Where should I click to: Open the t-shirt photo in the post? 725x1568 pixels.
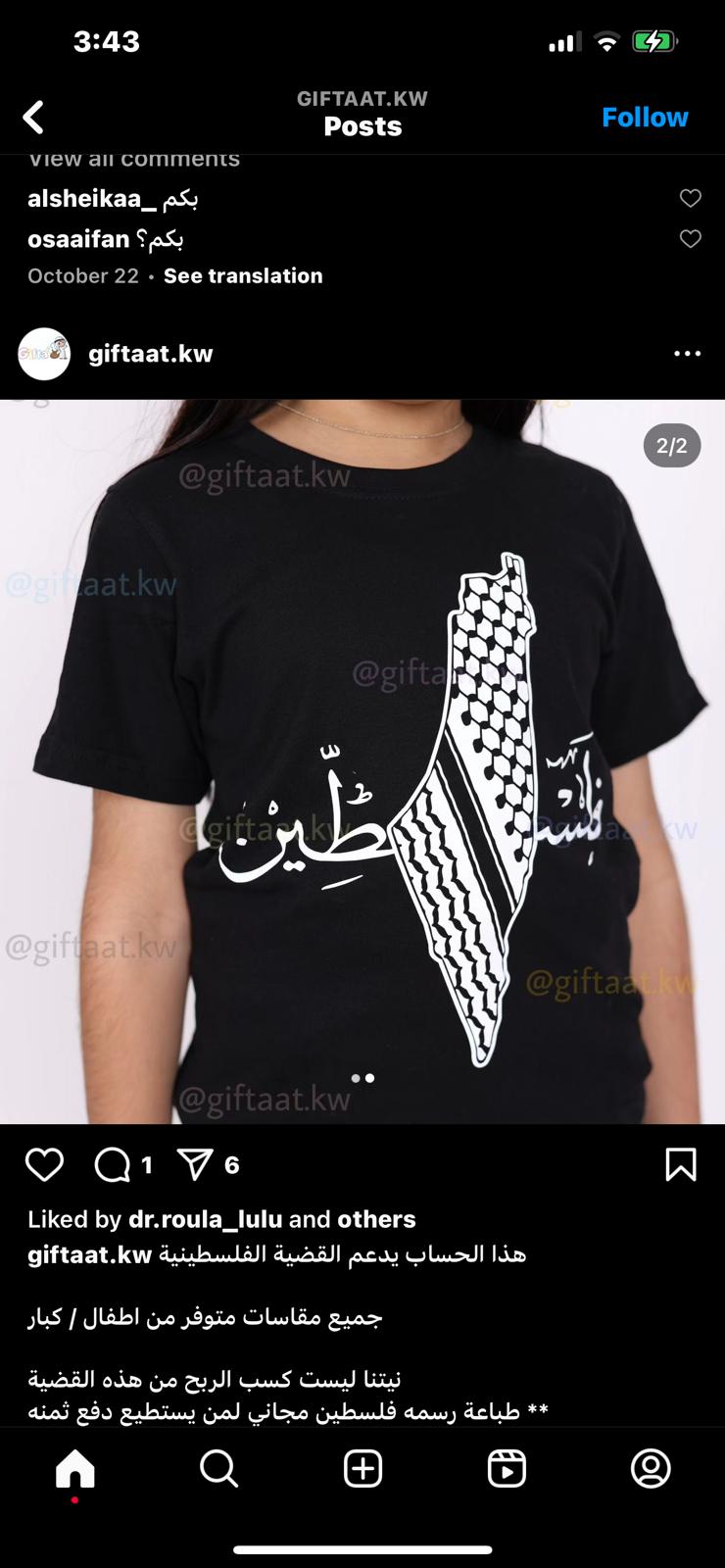(362, 760)
